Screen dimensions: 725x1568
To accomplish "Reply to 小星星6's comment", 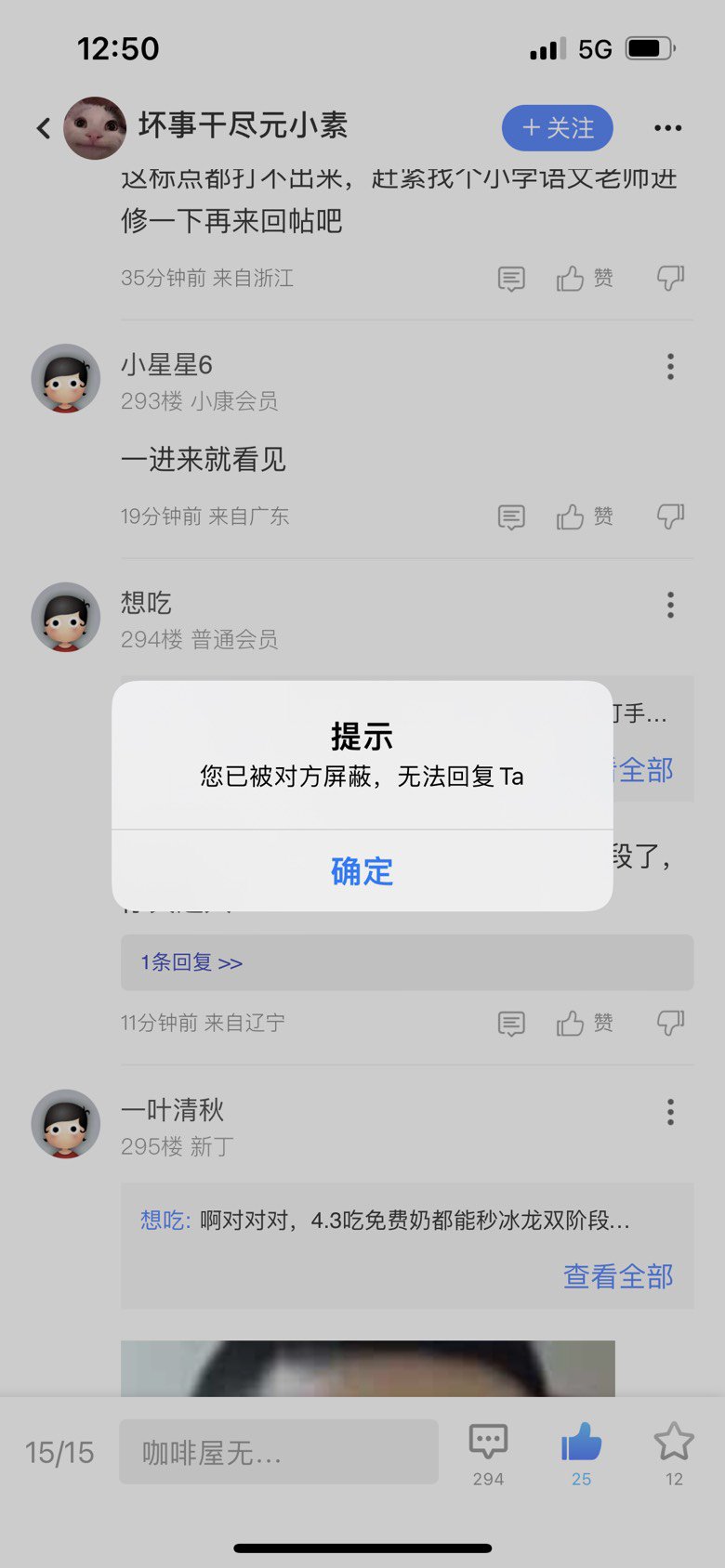I will point(511,517).
